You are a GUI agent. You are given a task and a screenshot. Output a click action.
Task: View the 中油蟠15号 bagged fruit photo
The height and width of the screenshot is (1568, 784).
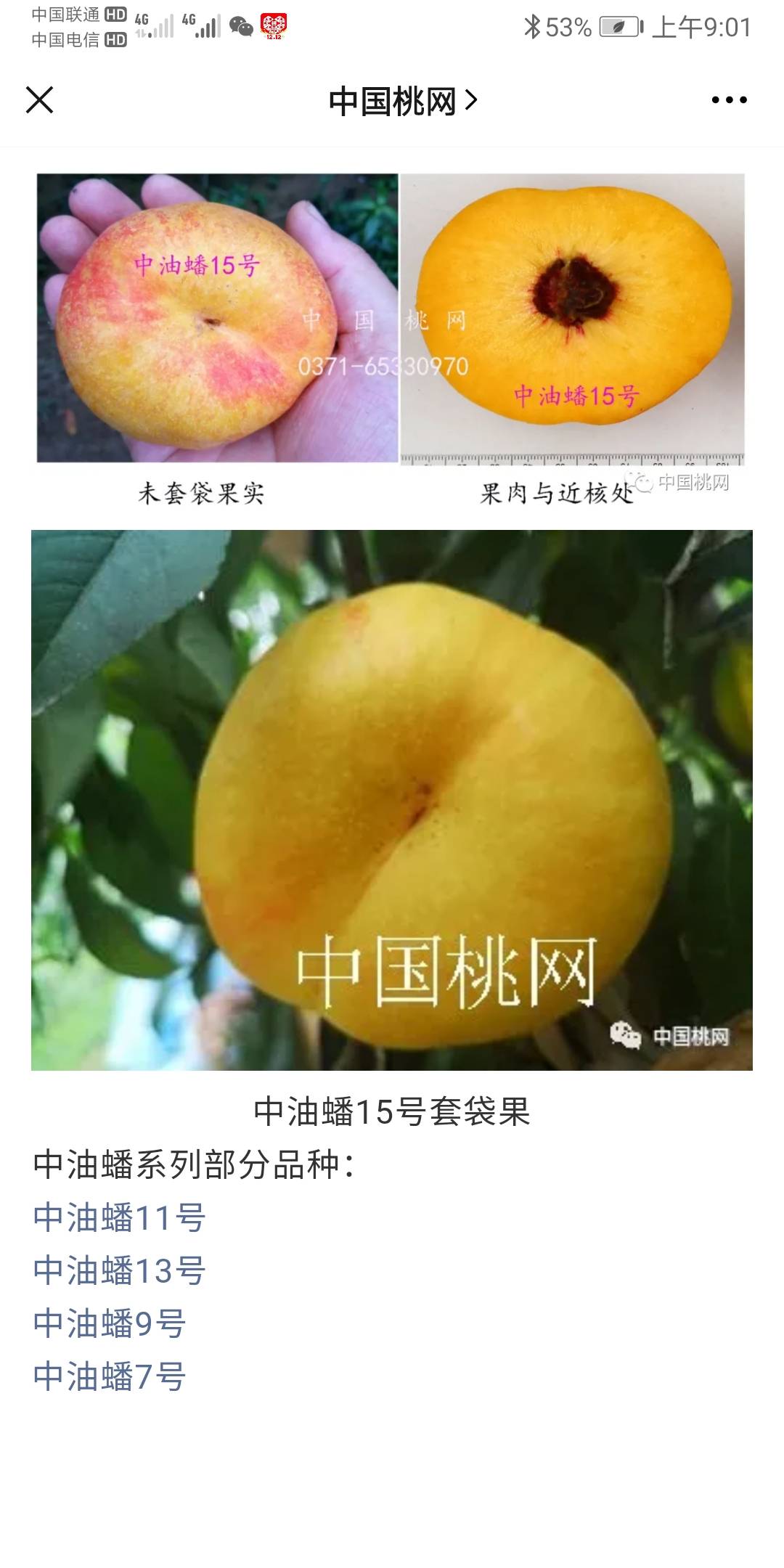392,800
